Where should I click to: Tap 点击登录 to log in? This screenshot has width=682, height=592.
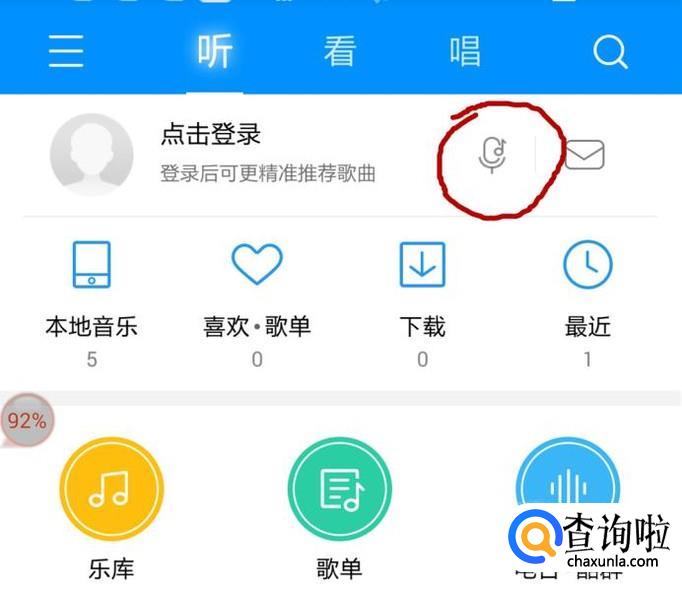point(211,135)
